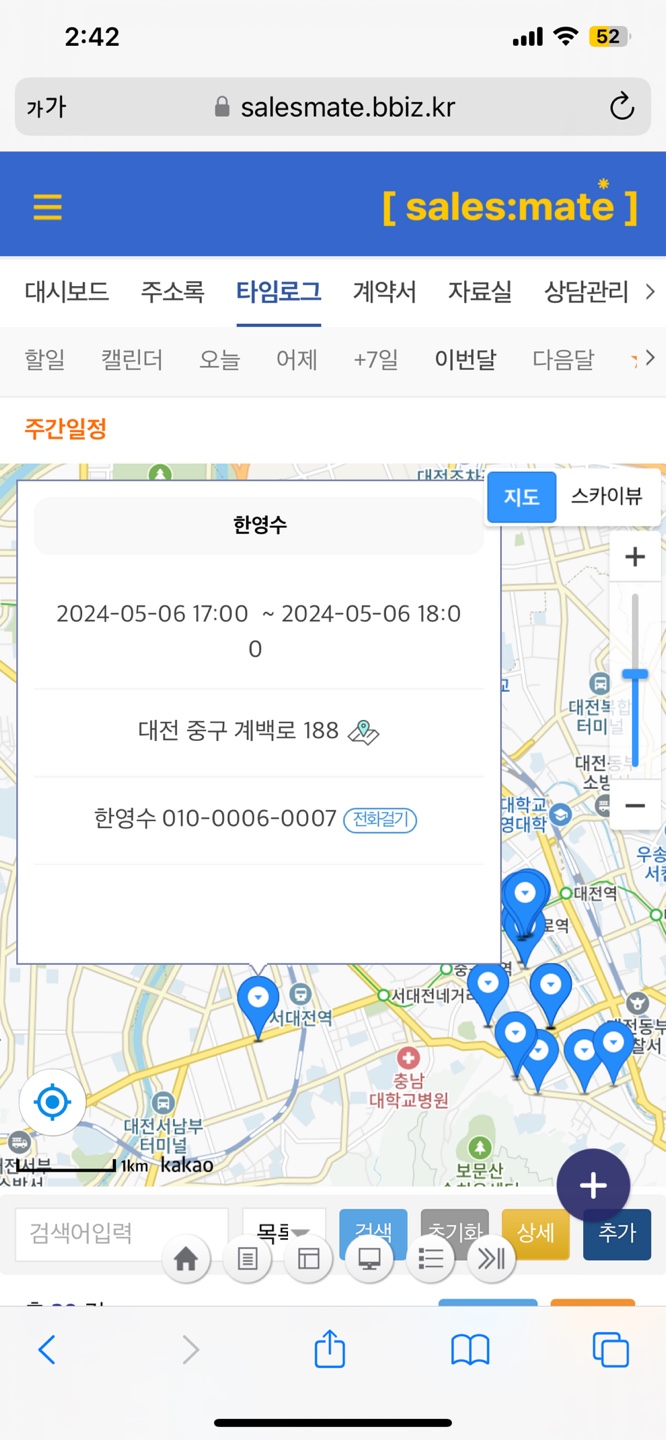Center map on current location
Image resolution: width=666 pixels, height=1440 pixels.
(52, 1102)
